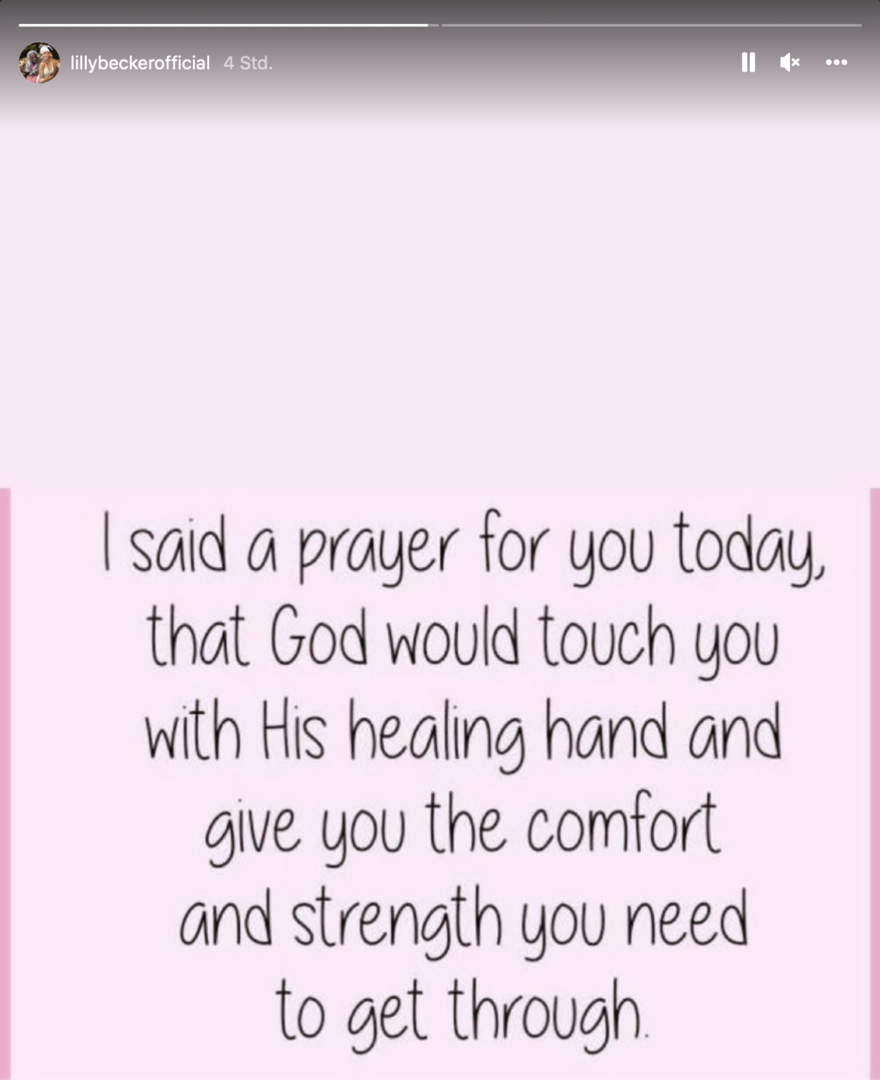The height and width of the screenshot is (1080, 880).
Task: Unmute the story sound
Action: 790,63
